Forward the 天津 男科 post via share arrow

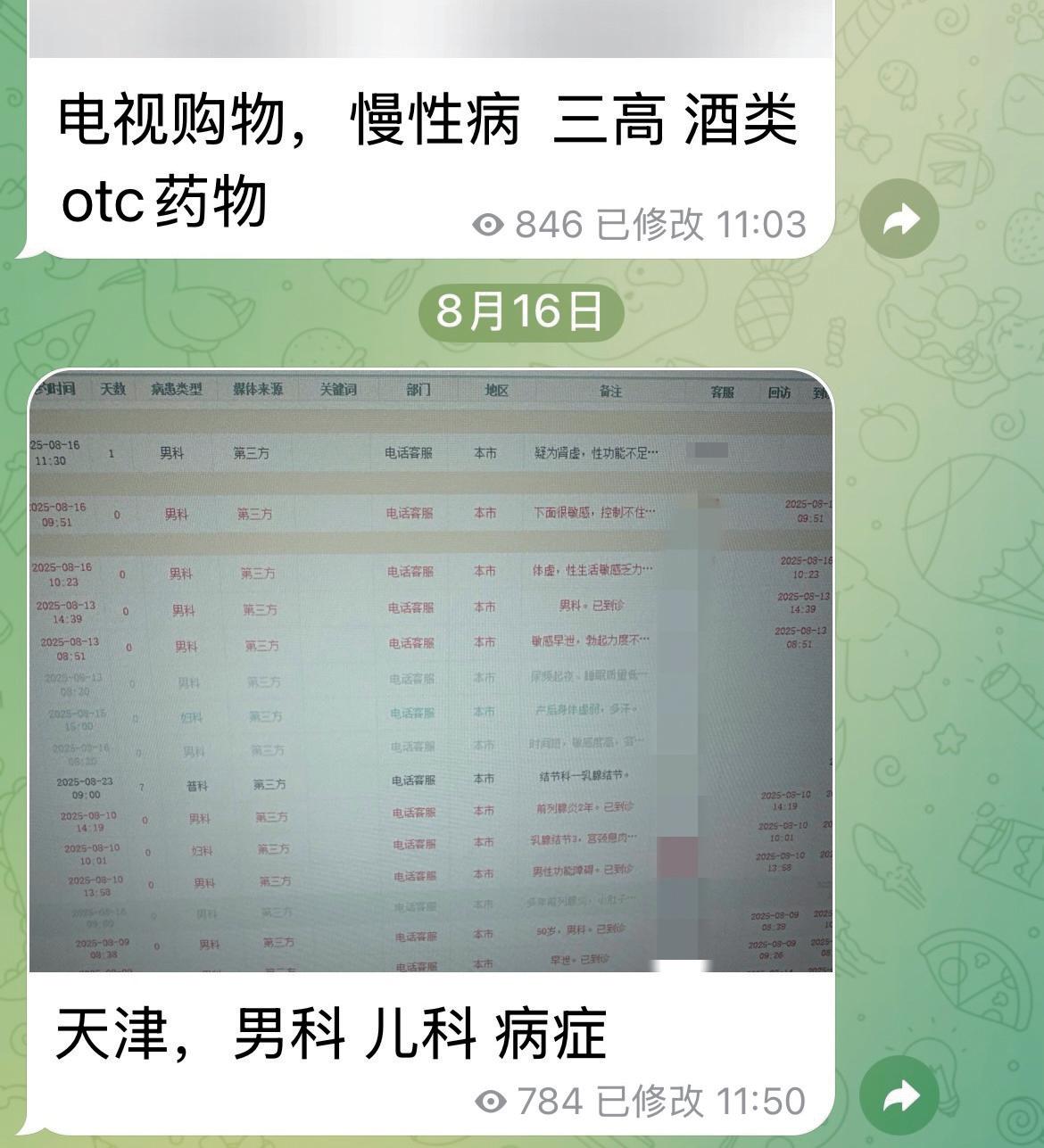[x=899, y=1096]
